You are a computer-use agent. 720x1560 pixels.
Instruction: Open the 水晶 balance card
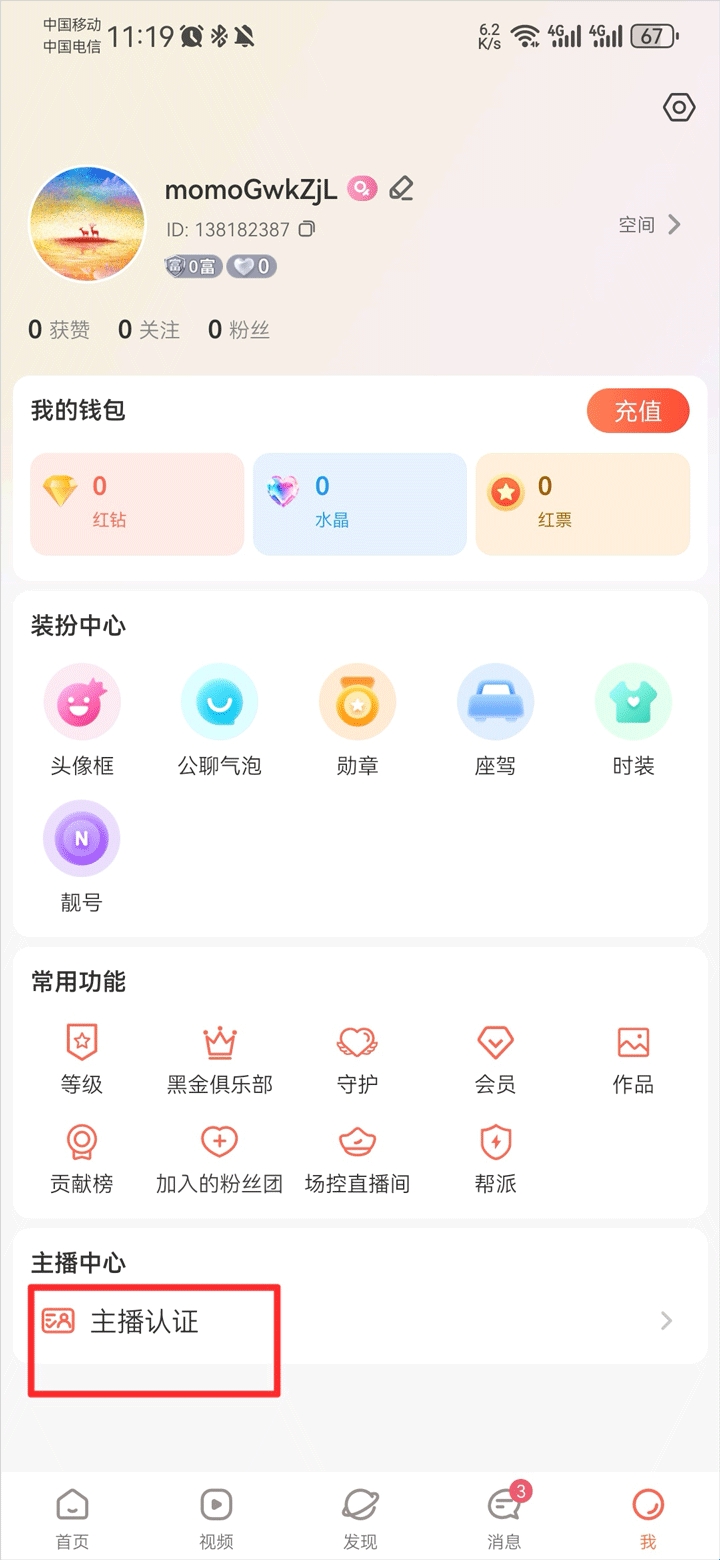359,503
